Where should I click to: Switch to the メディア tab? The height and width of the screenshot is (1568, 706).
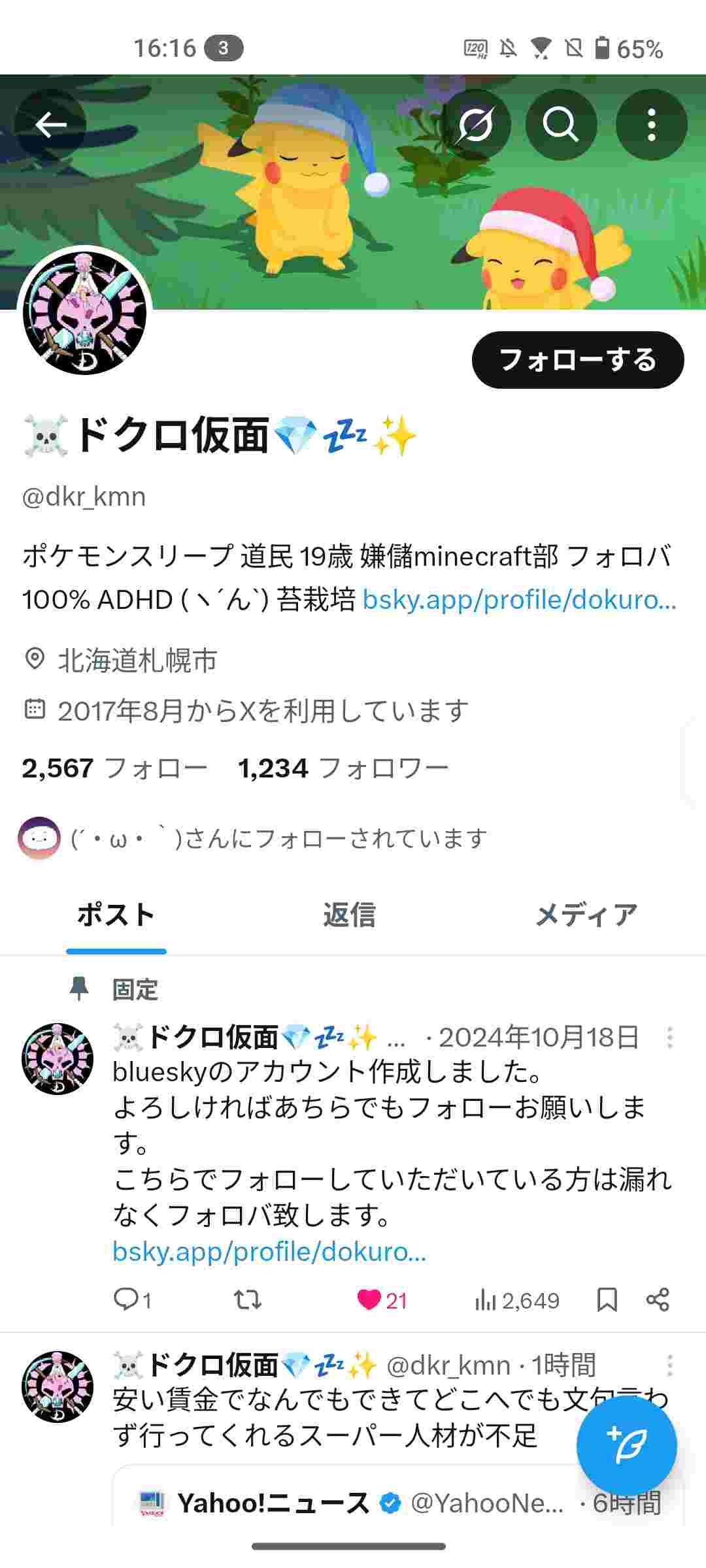586,915
